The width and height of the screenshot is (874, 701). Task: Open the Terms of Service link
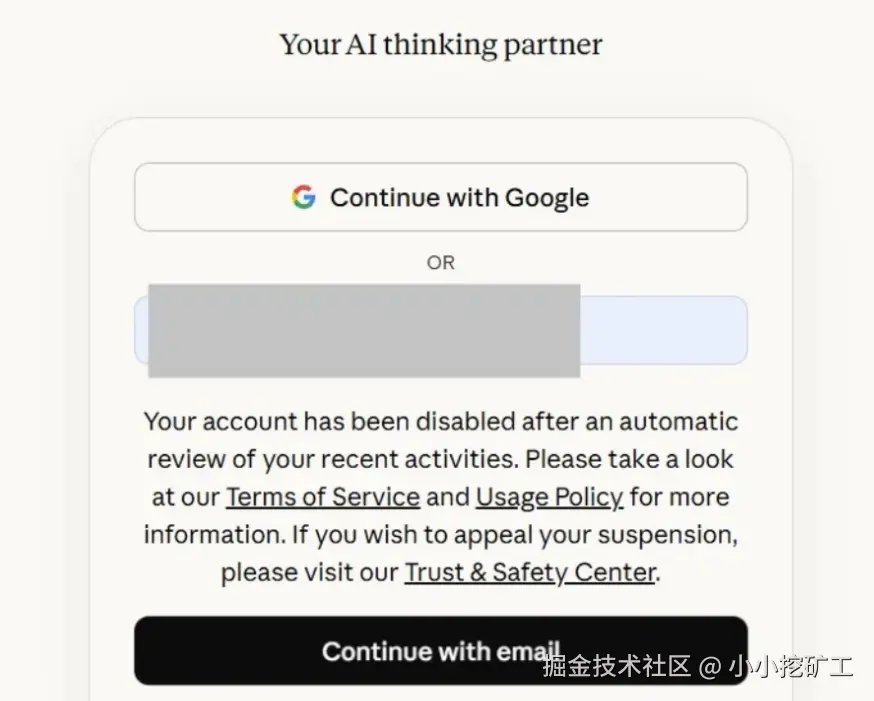point(322,497)
